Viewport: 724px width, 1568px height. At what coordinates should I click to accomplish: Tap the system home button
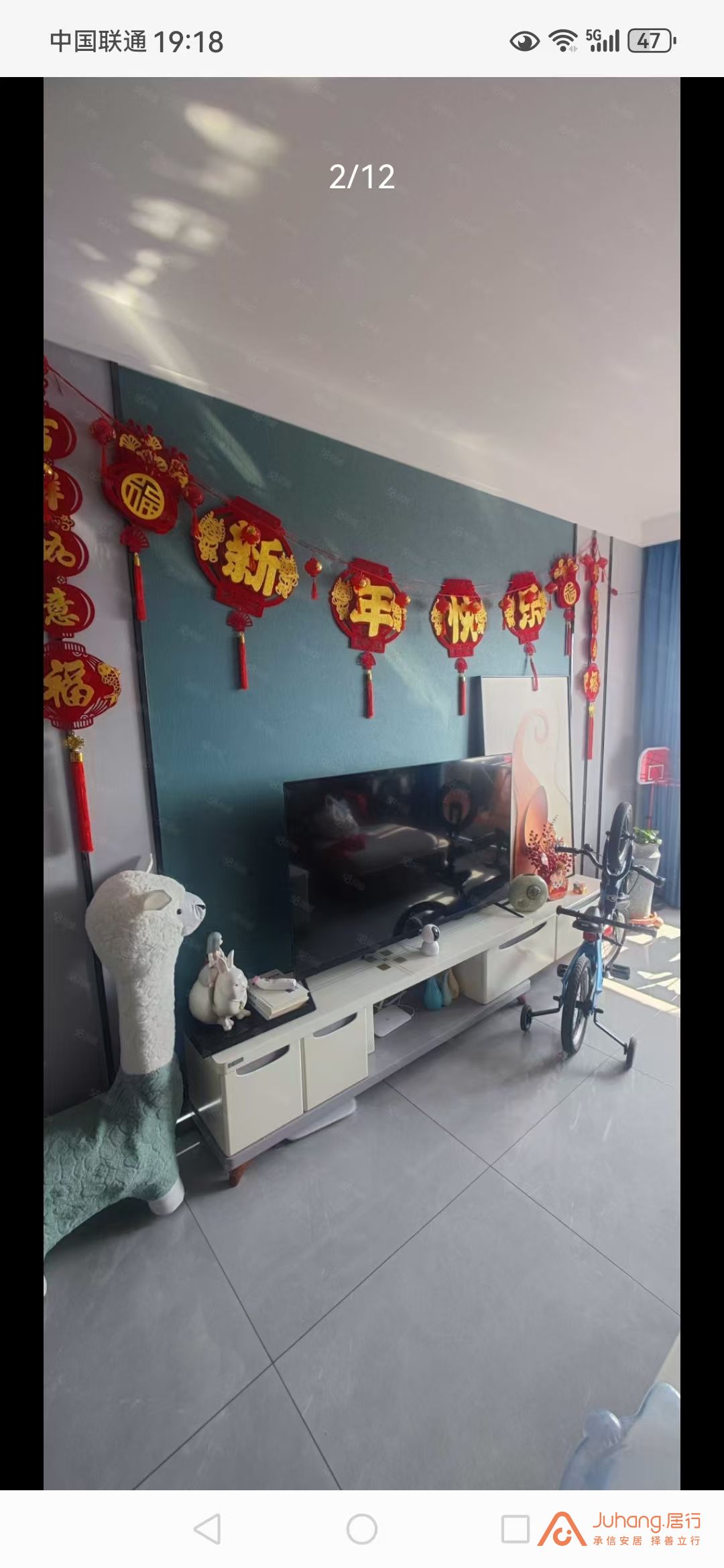[x=362, y=1530]
